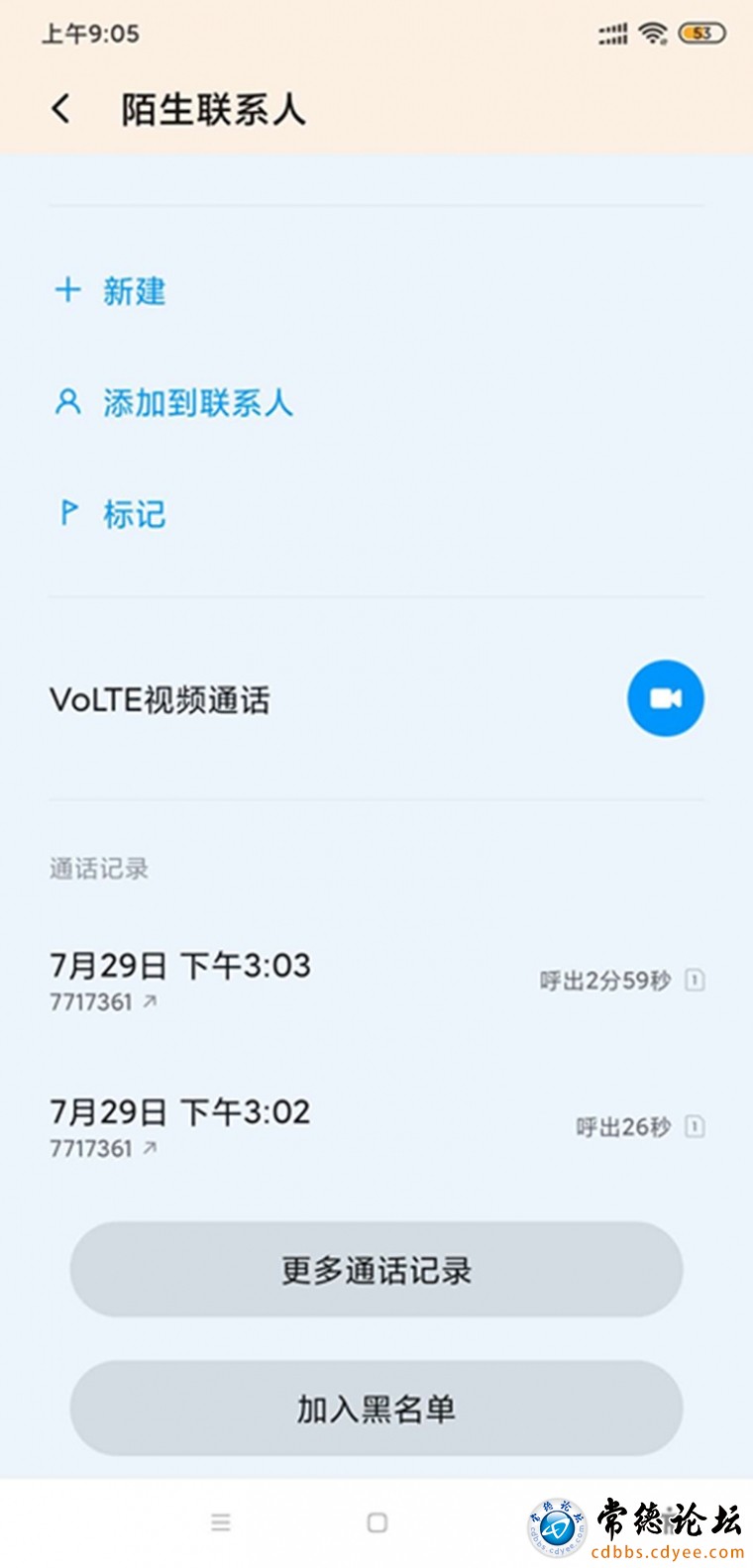Viewport: 753px width, 1568px height.
Task: Open the call record from 下午3:02
Action: point(376,1127)
